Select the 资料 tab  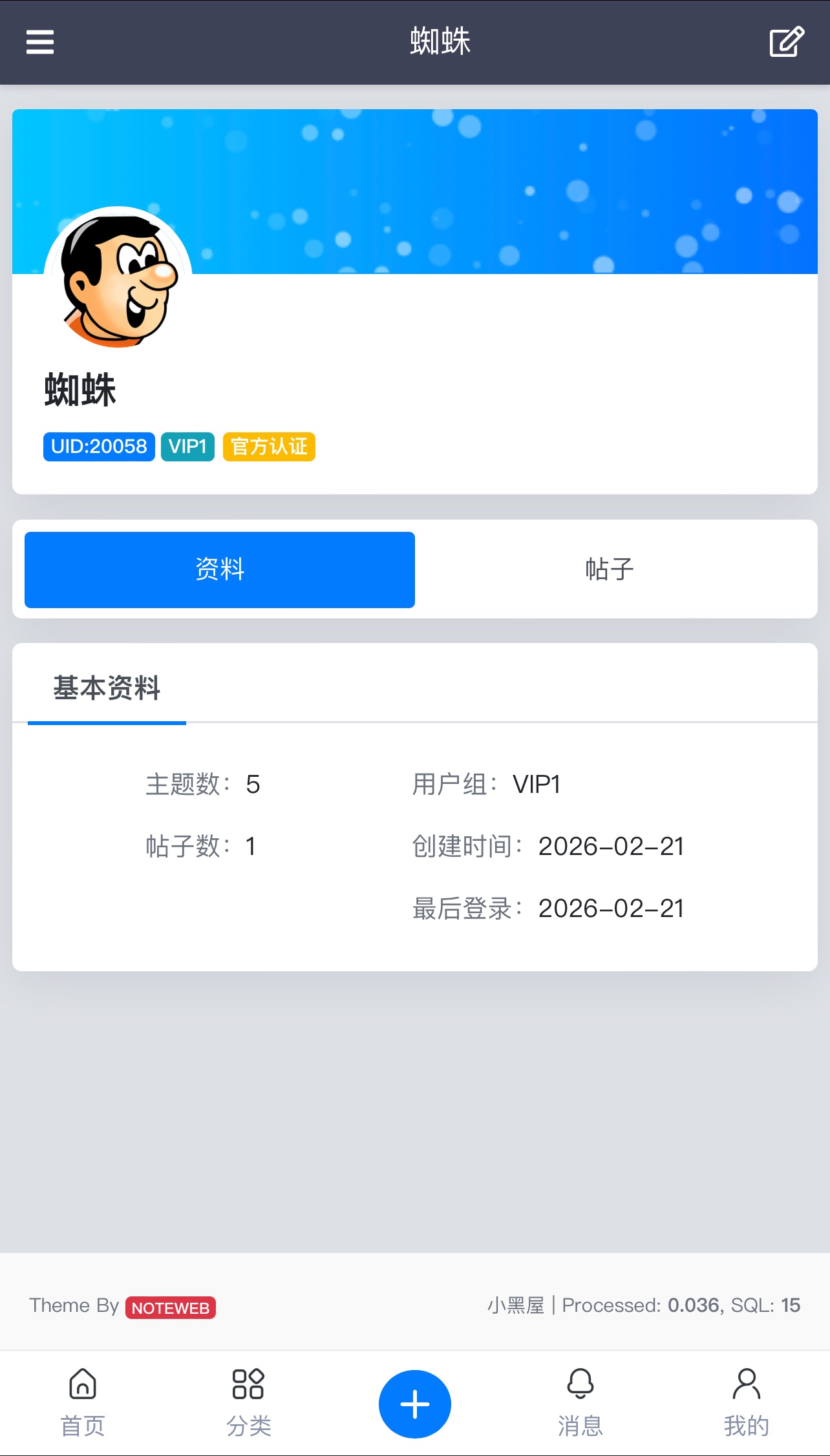220,569
